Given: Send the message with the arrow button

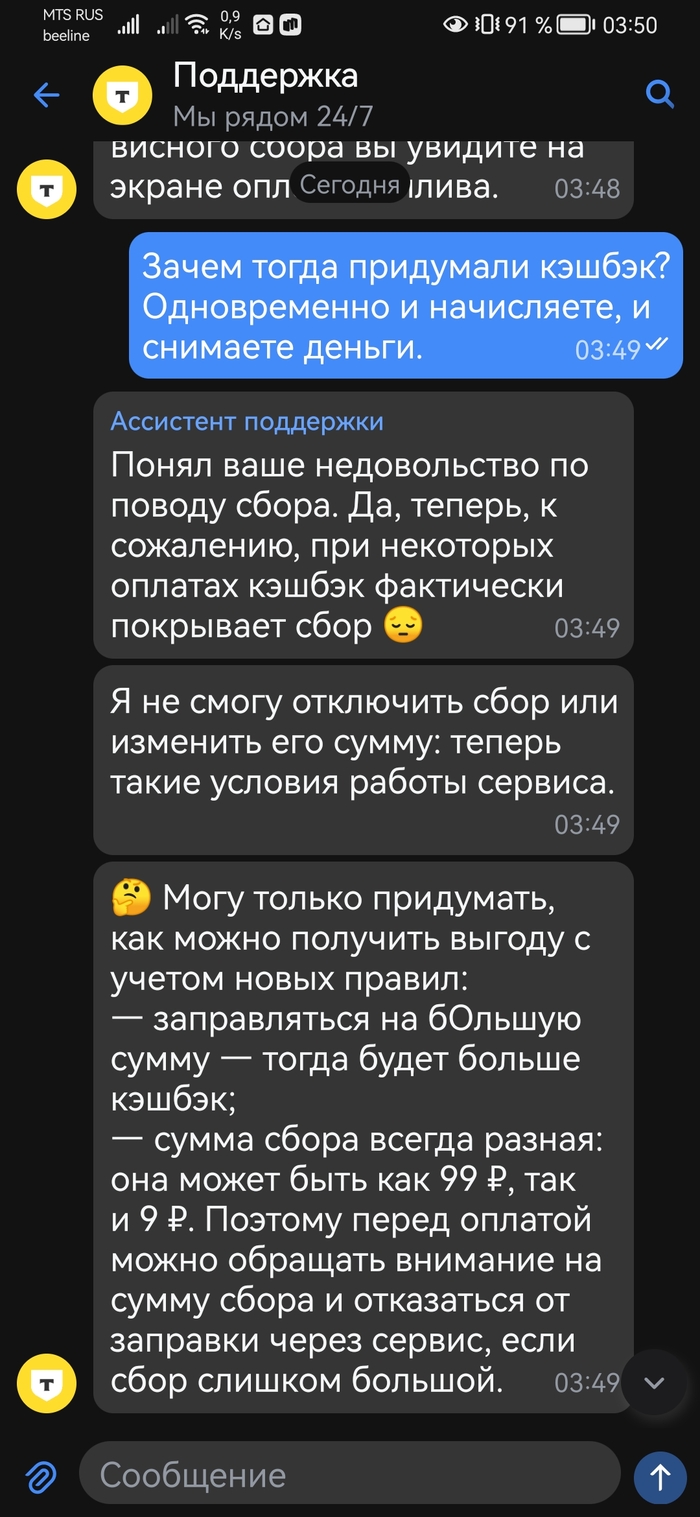Looking at the screenshot, I should [660, 1476].
